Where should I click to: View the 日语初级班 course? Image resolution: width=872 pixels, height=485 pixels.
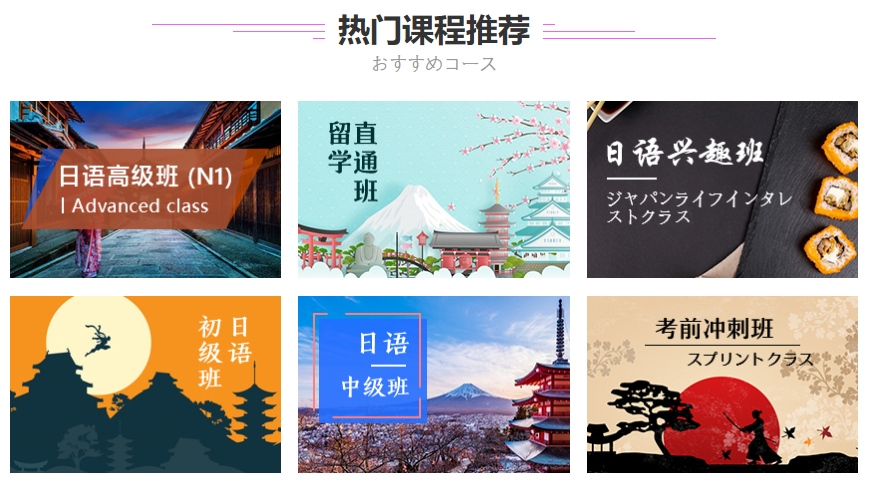(145, 384)
